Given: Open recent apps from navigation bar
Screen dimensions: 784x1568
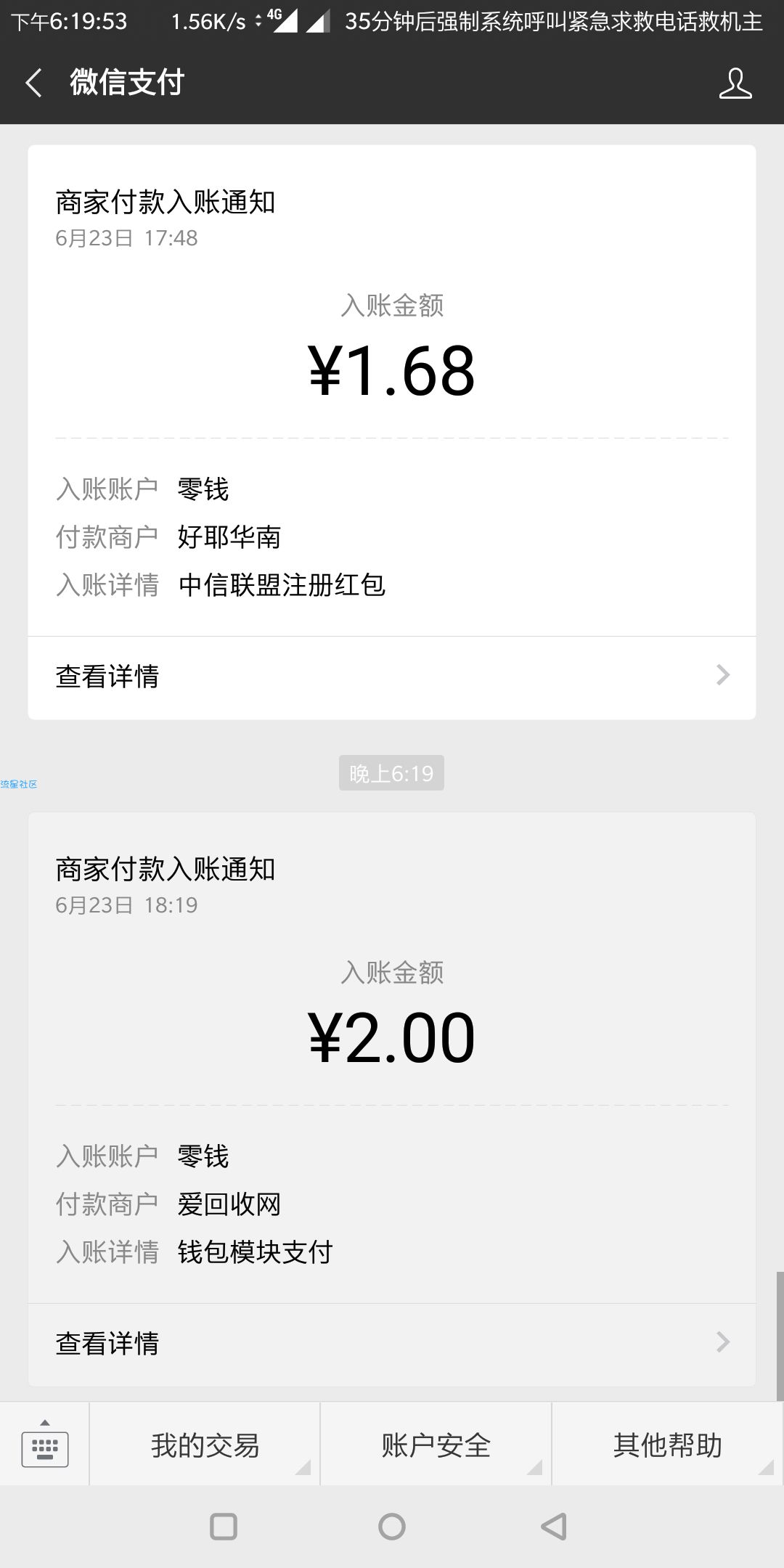Looking at the screenshot, I should 223,1527.
